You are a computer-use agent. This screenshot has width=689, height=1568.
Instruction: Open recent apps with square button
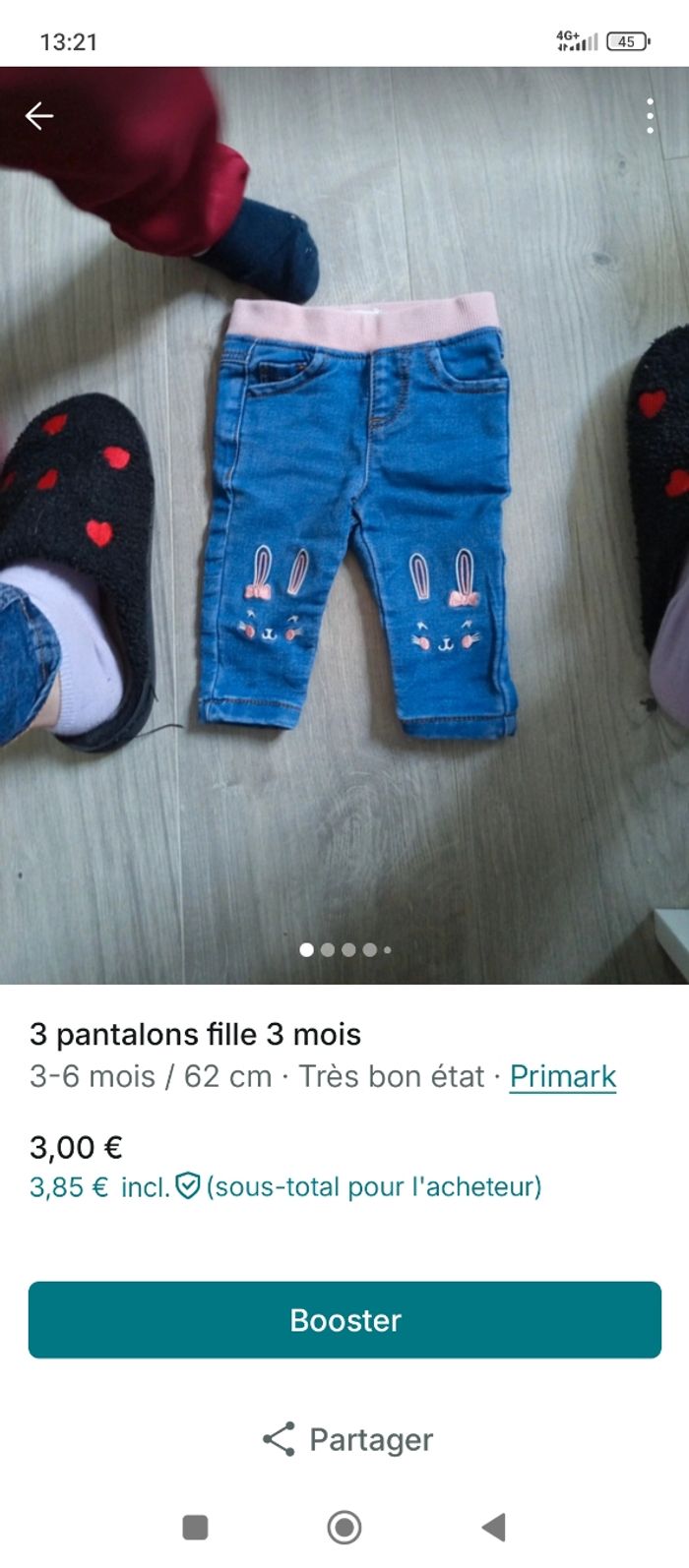[196, 1527]
